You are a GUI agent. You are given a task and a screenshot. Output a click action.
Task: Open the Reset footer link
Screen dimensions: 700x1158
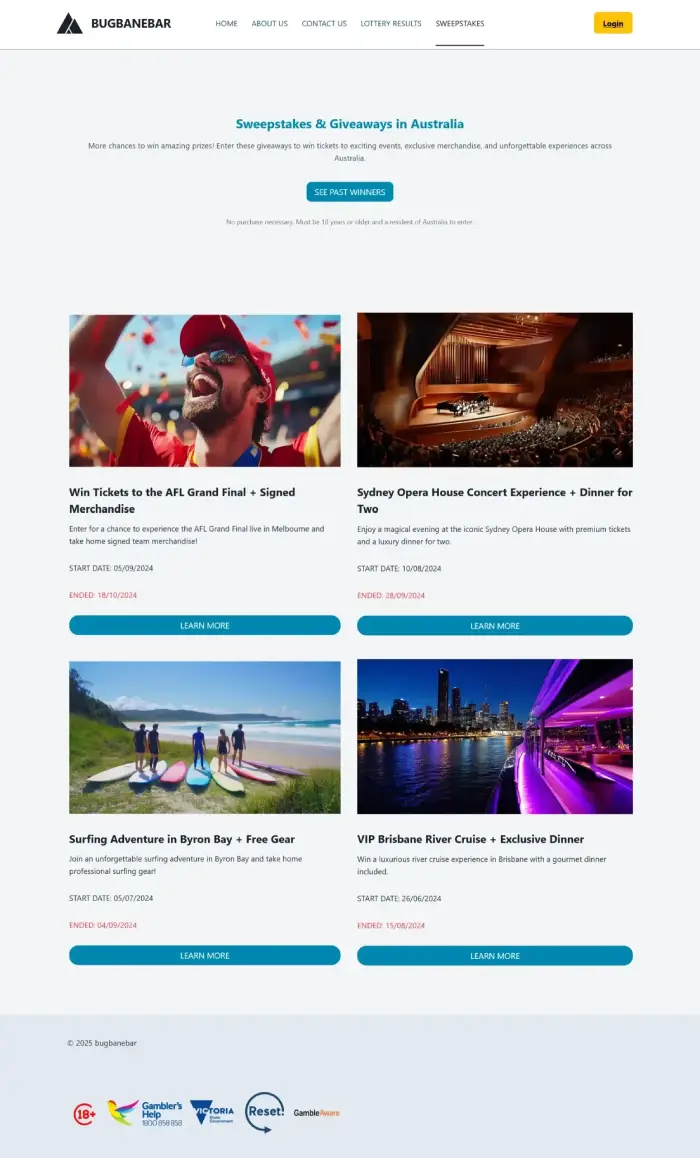click(264, 1112)
